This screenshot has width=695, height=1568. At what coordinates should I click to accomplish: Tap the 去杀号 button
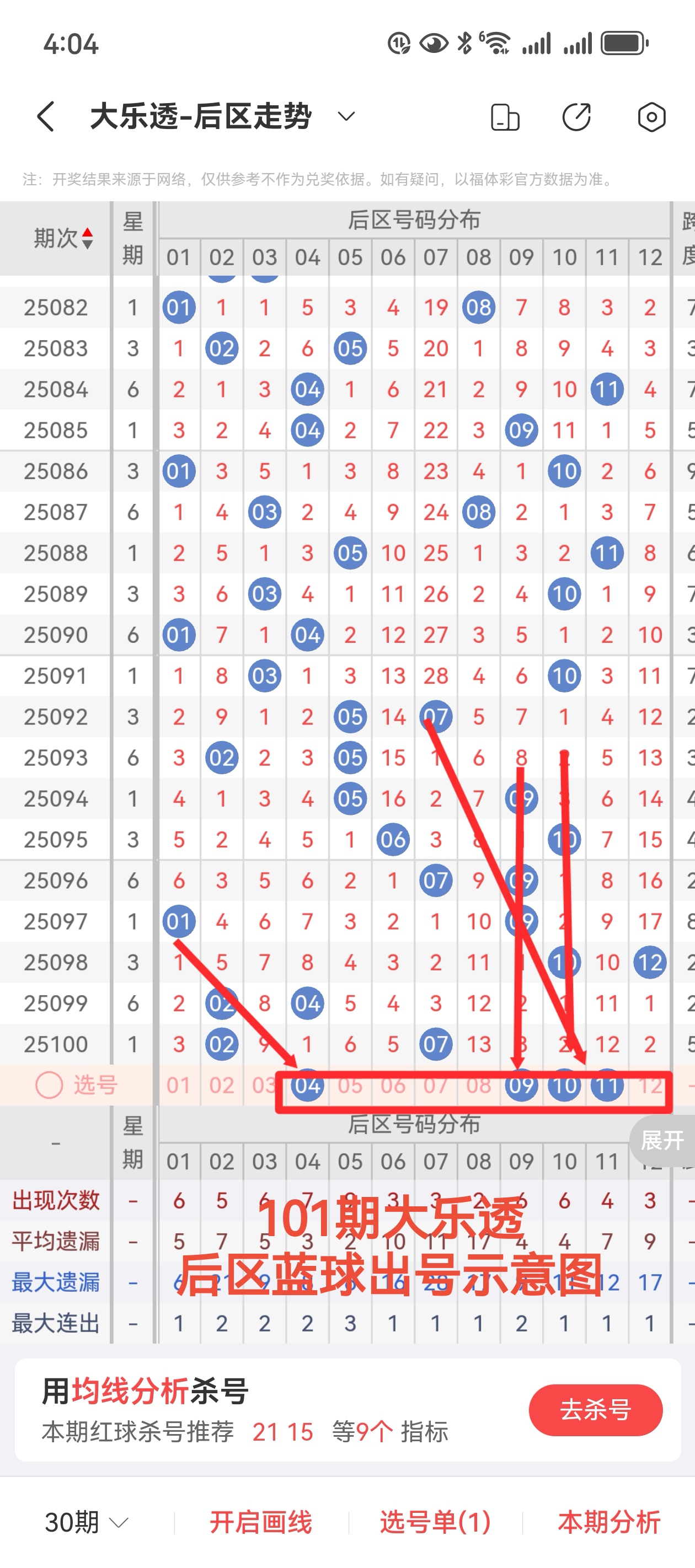(595, 1410)
